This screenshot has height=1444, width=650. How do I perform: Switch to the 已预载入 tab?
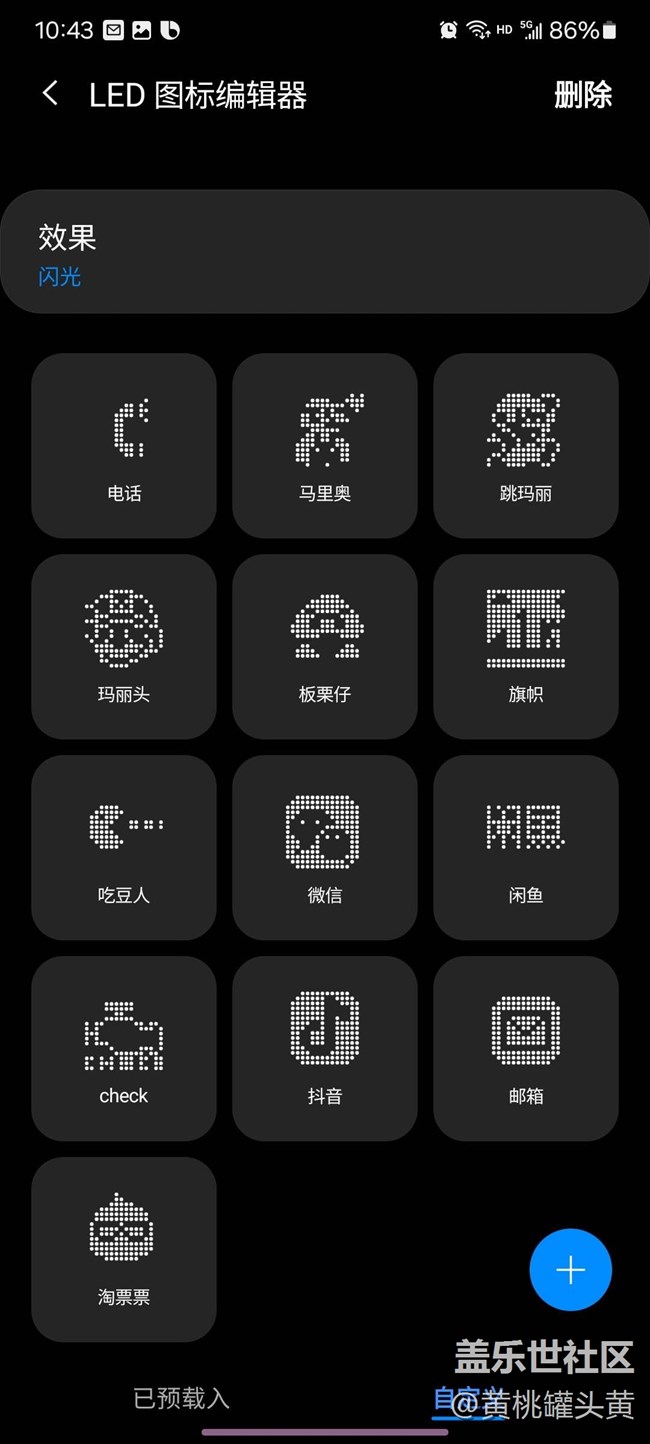(x=182, y=1398)
